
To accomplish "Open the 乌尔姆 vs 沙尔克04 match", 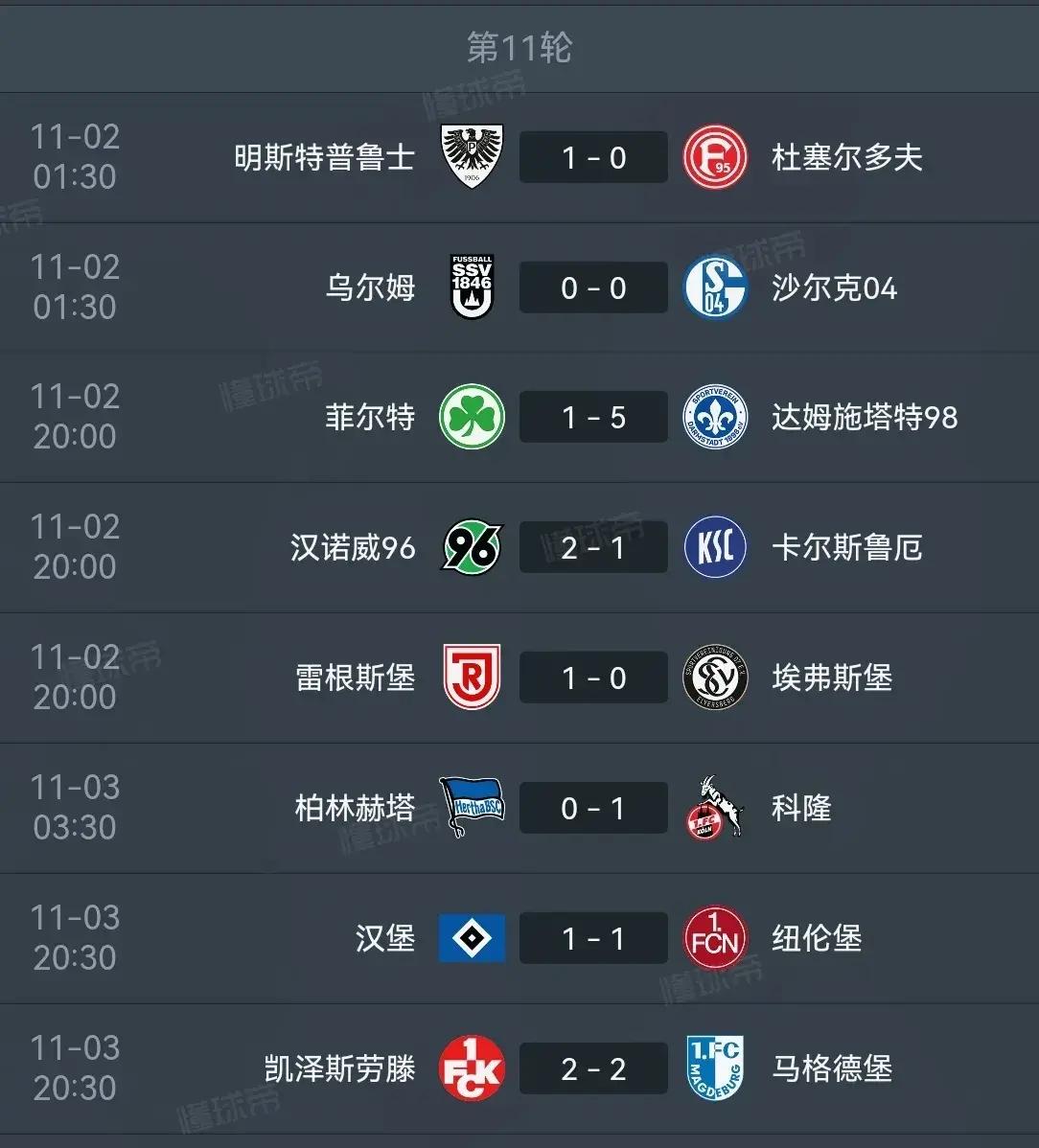I will pyautogui.click(x=593, y=287).
